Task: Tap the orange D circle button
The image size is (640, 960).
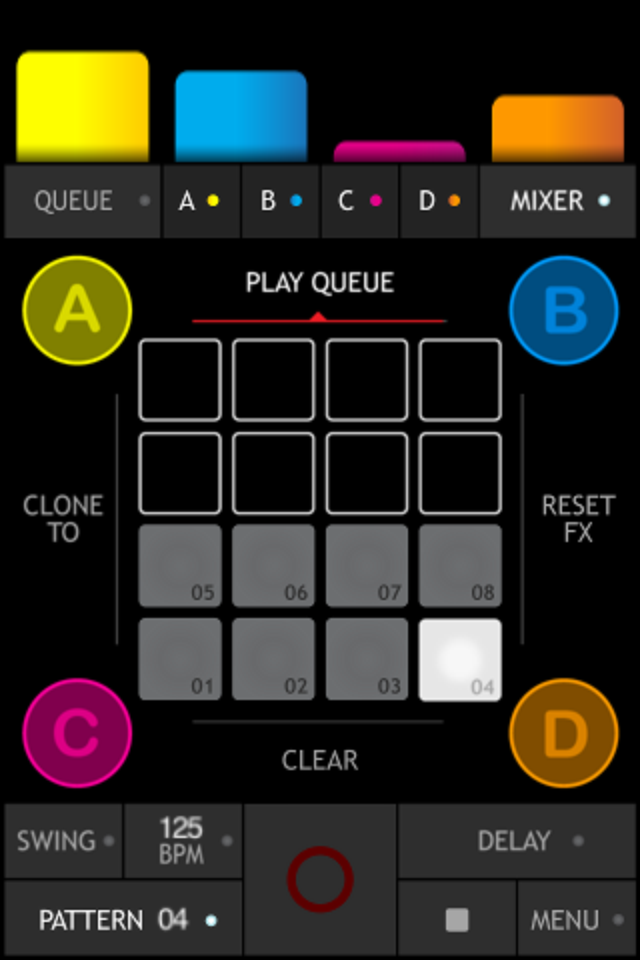Action: (564, 733)
